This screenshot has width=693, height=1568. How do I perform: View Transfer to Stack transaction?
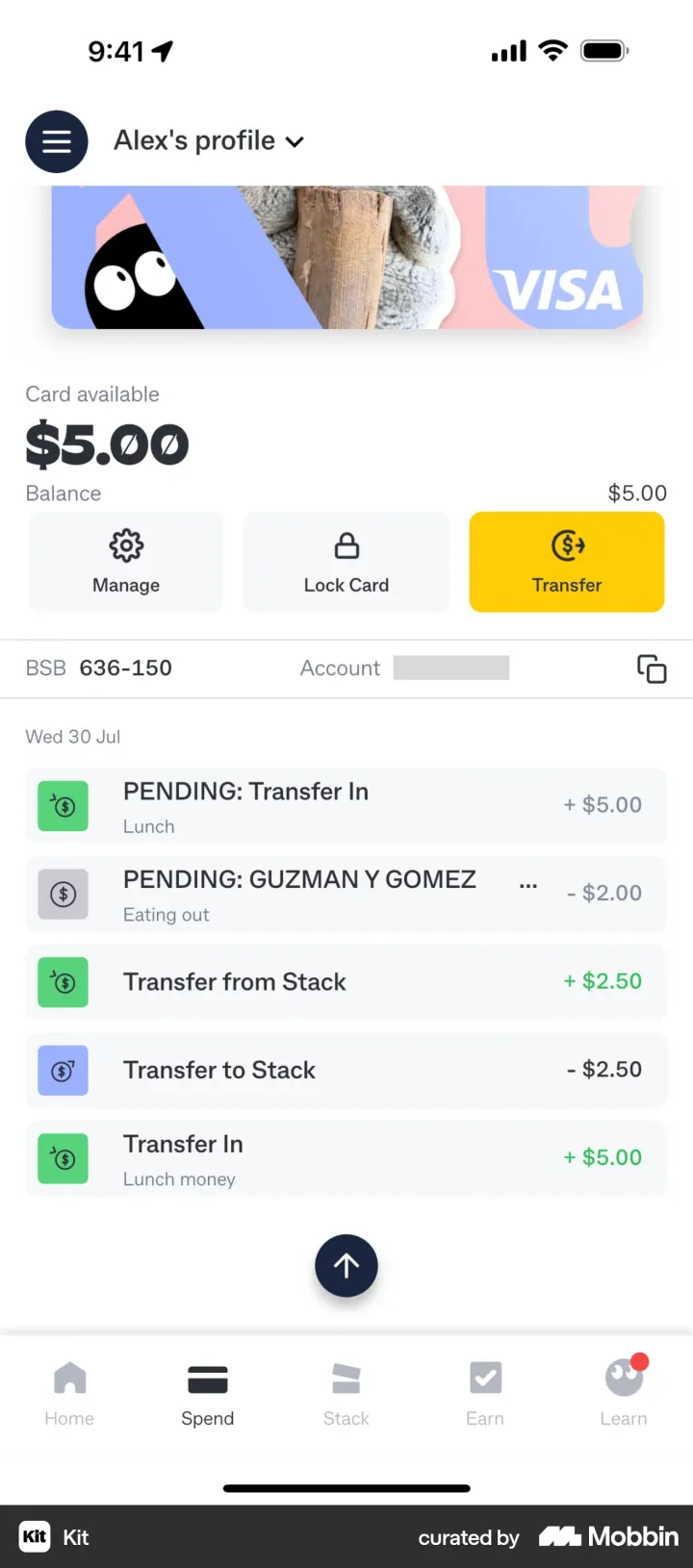(x=346, y=1071)
